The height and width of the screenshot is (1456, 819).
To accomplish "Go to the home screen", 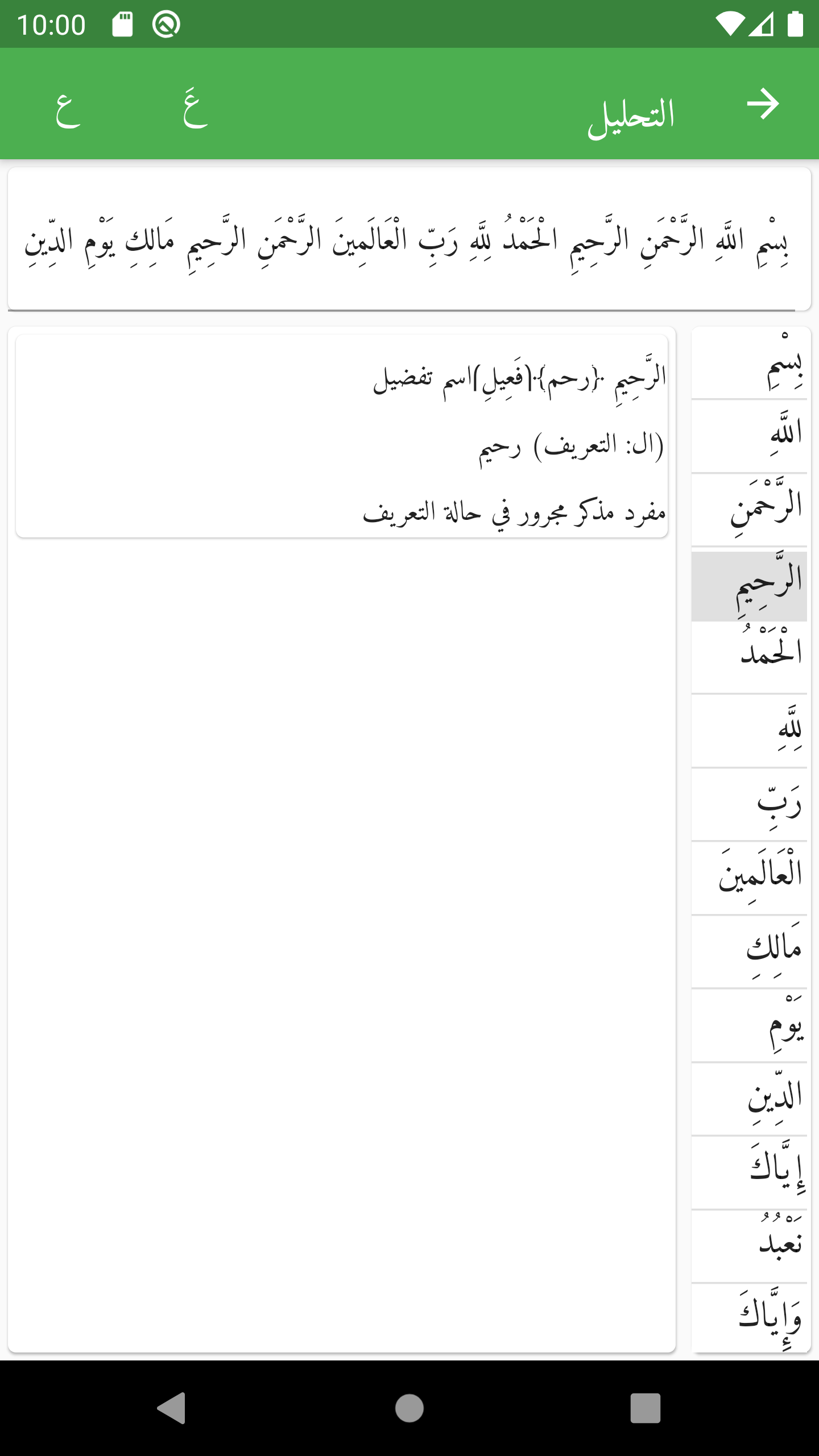I will click(x=409, y=1408).
